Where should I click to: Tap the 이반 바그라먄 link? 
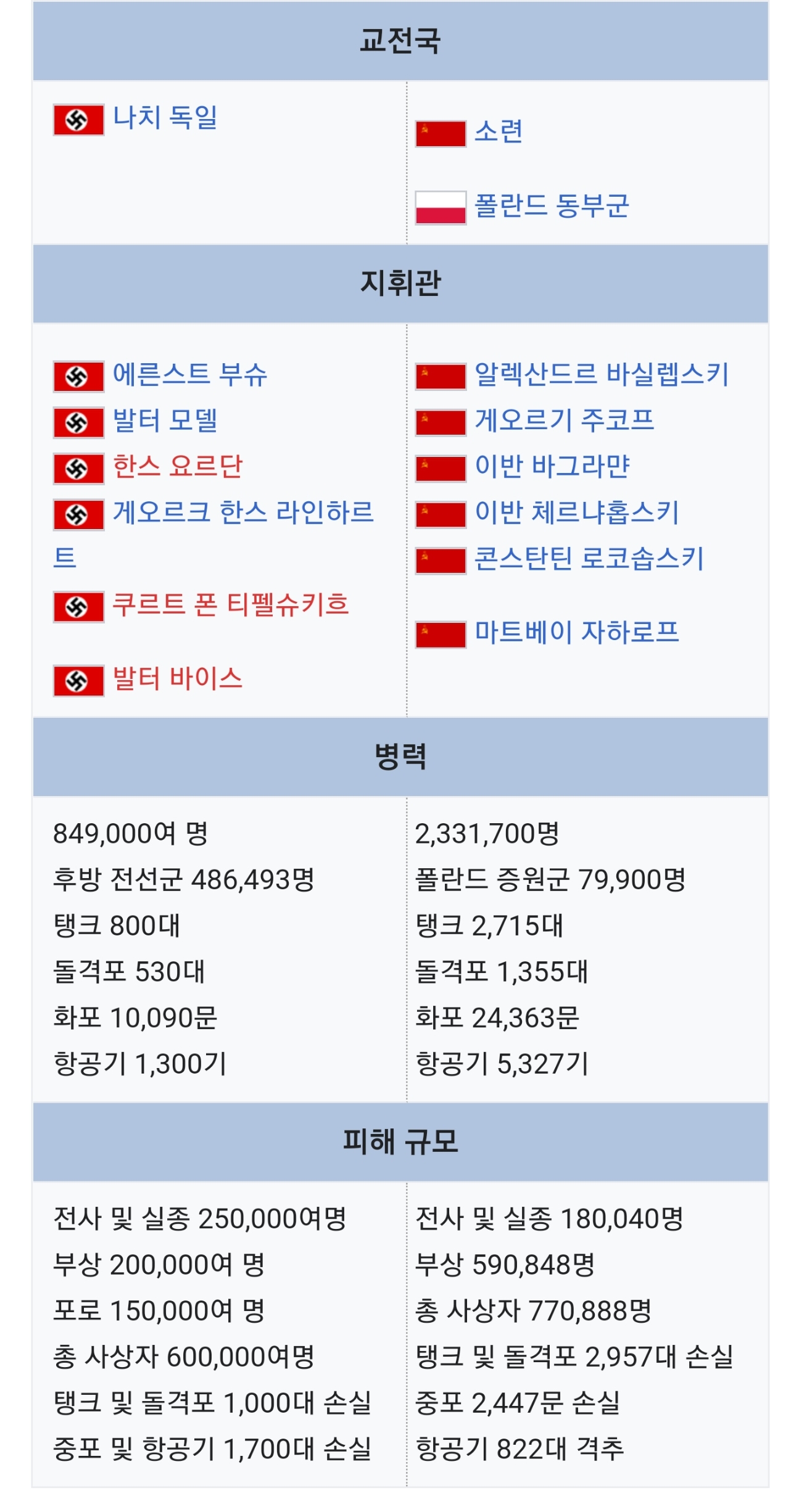[552, 467]
